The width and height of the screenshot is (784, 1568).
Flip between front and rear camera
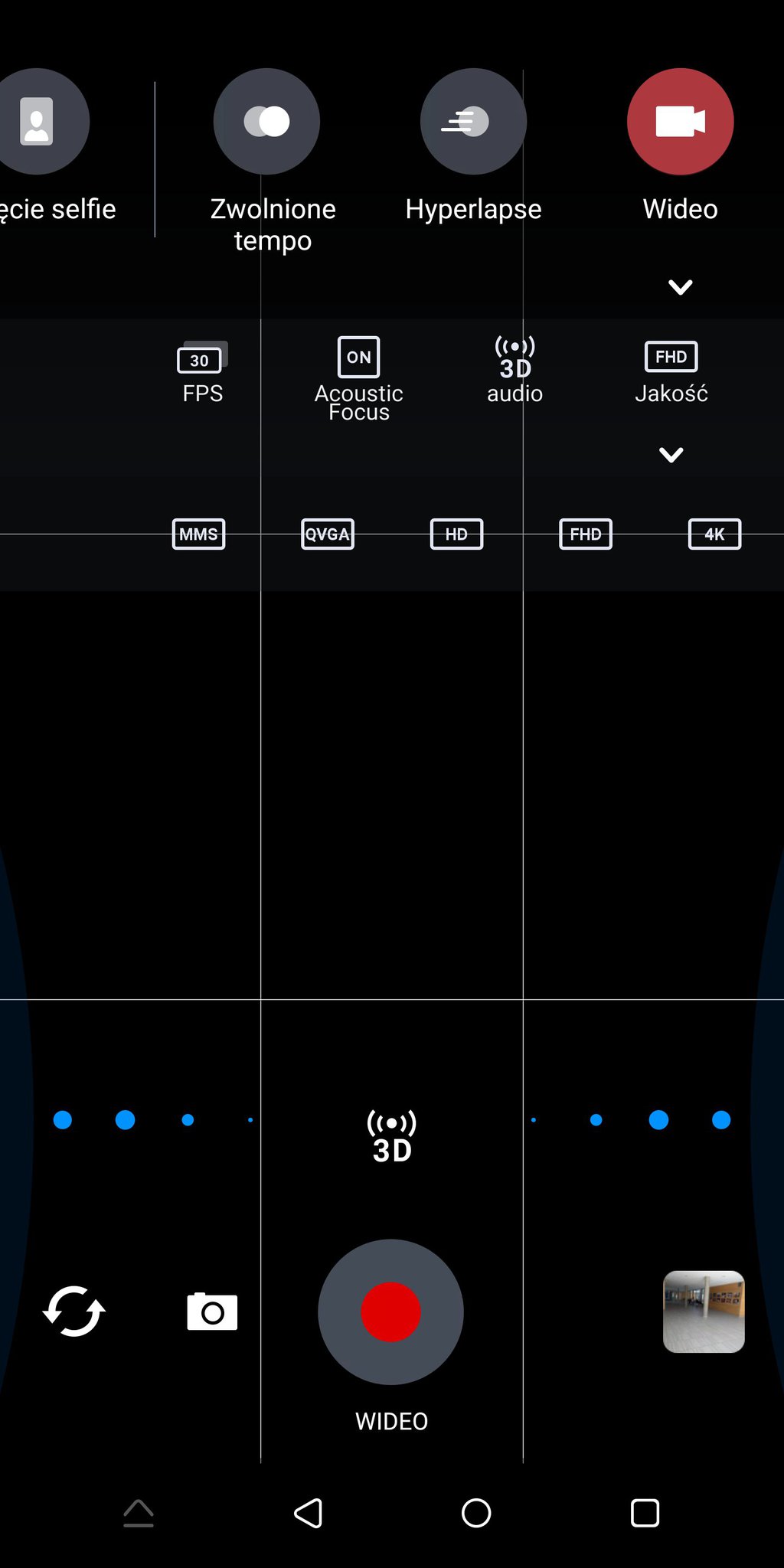click(x=73, y=1312)
